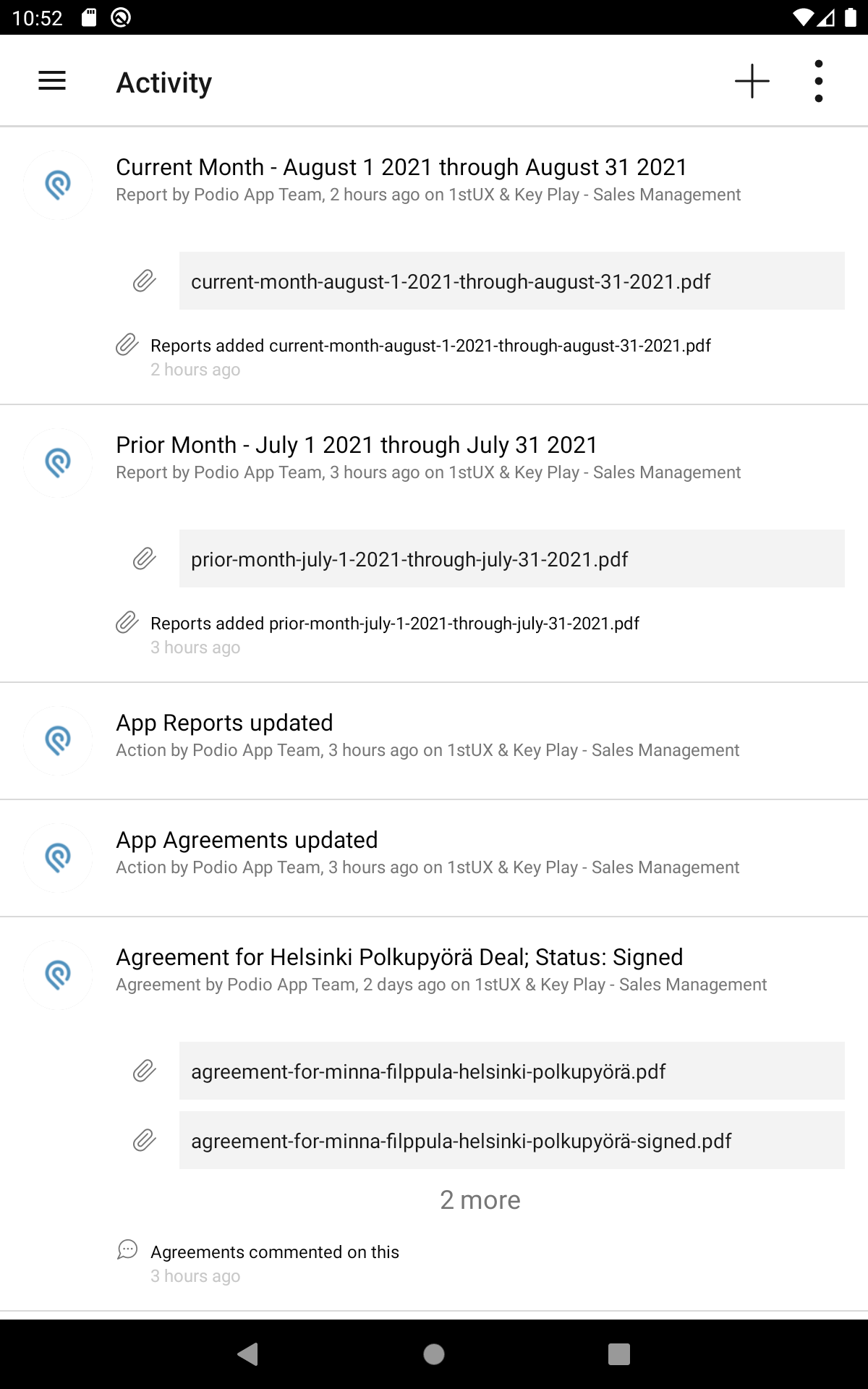
Task: Open the App Reports updated entry
Action: click(x=224, y=723)
